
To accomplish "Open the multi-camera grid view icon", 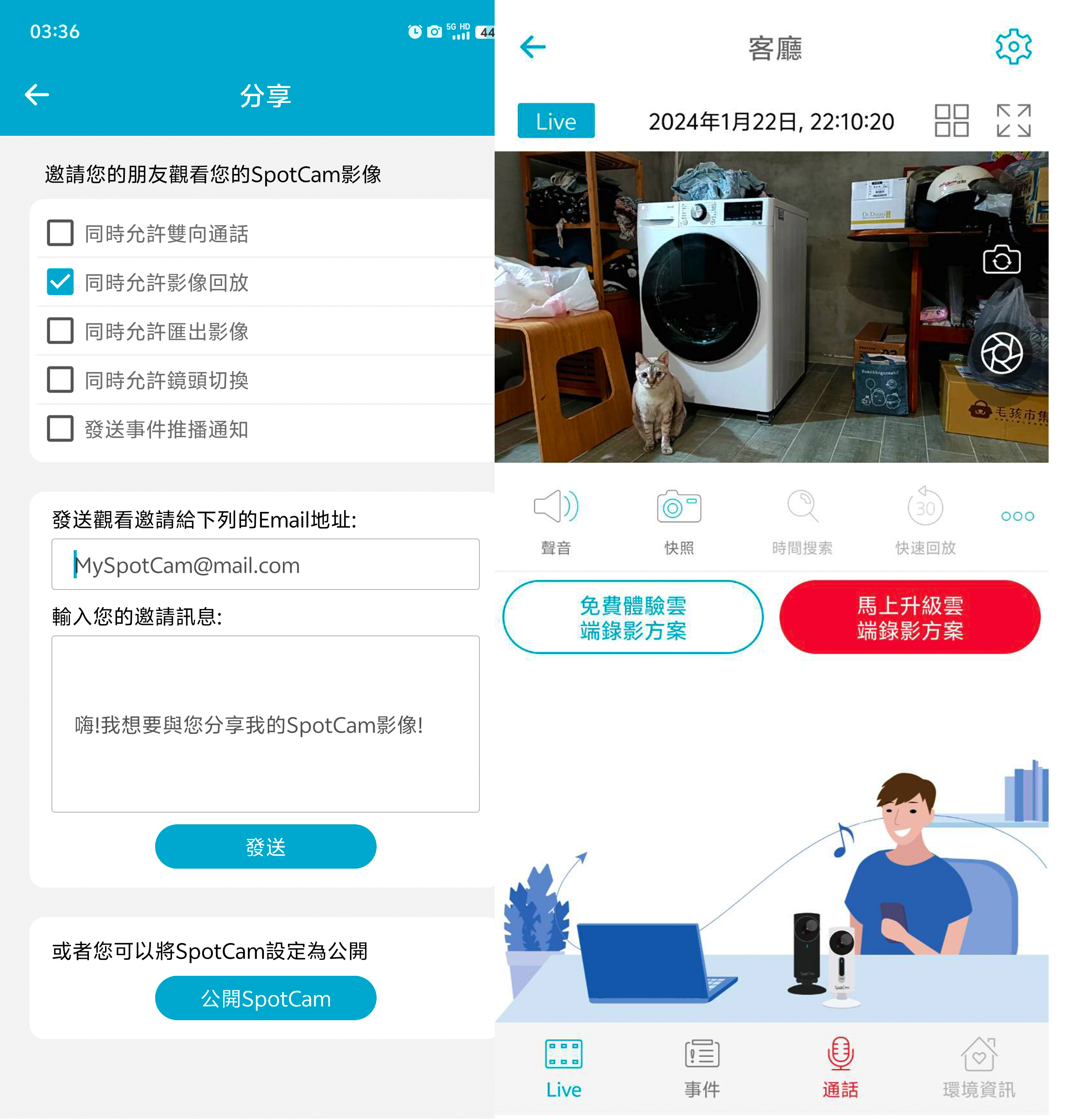I will [x=952, y=121].
